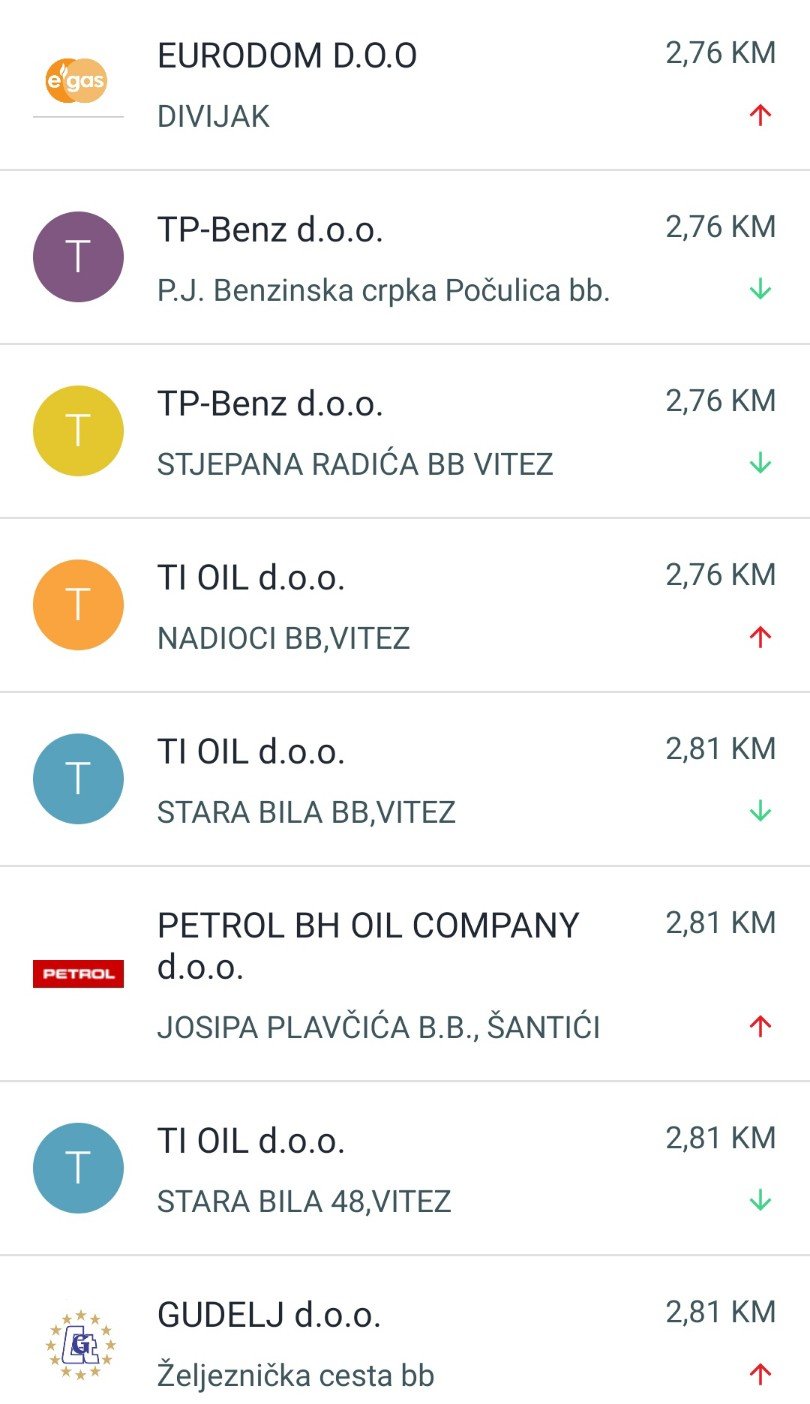This screenshot has height=1404, width=810.
Task: Select TP-Benz on Stjepana Radića BB Vitez
Action: [405, 432]
